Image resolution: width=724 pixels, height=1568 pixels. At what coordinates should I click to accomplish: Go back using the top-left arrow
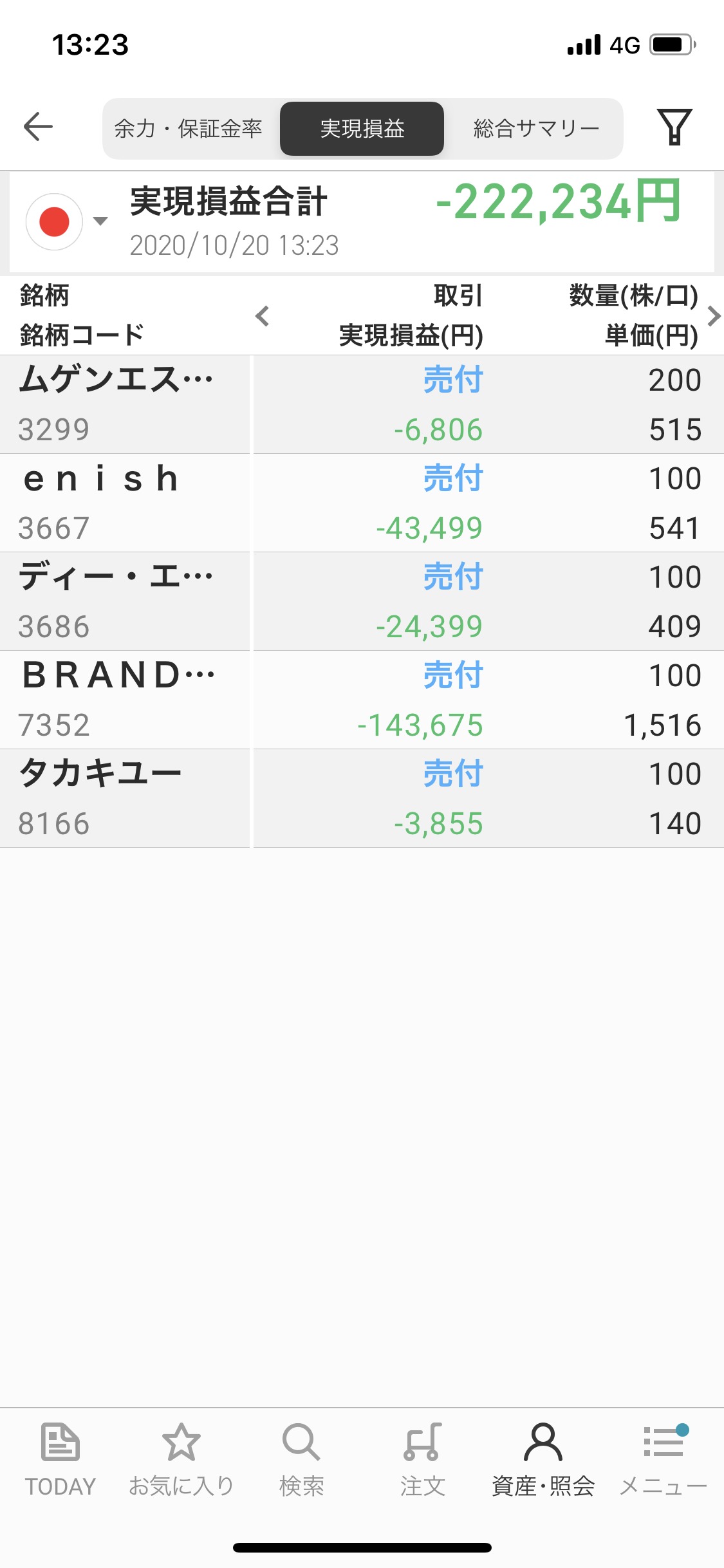[38, 126]
